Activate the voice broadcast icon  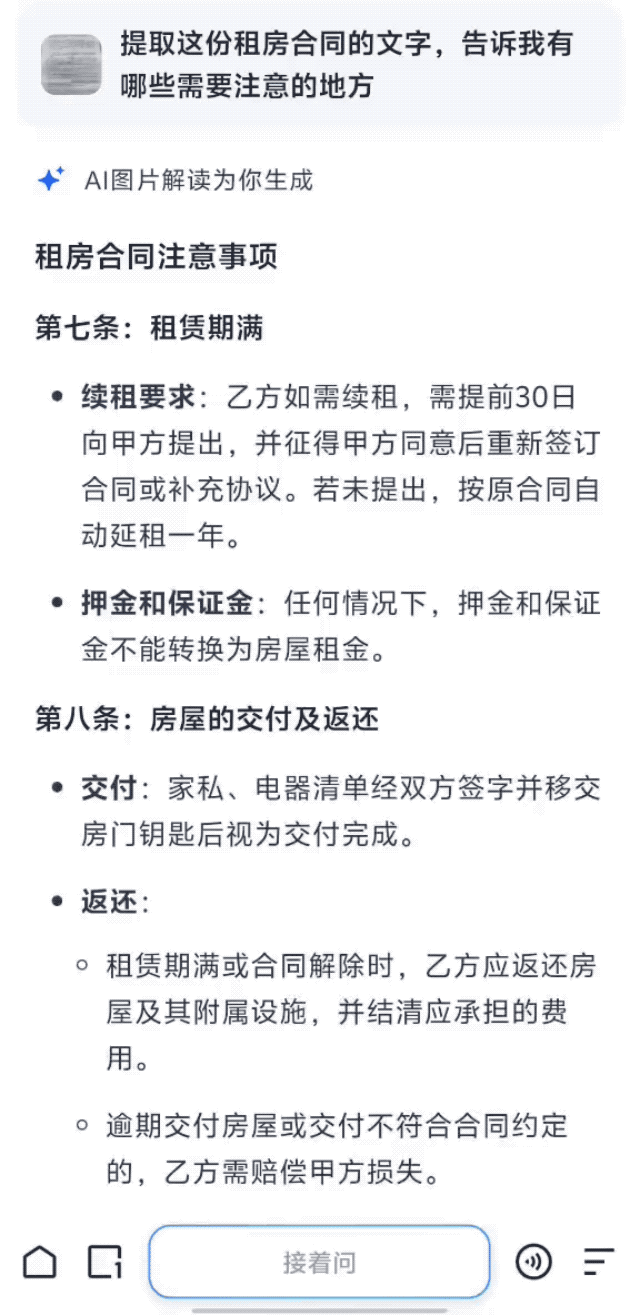[533, 1262]
